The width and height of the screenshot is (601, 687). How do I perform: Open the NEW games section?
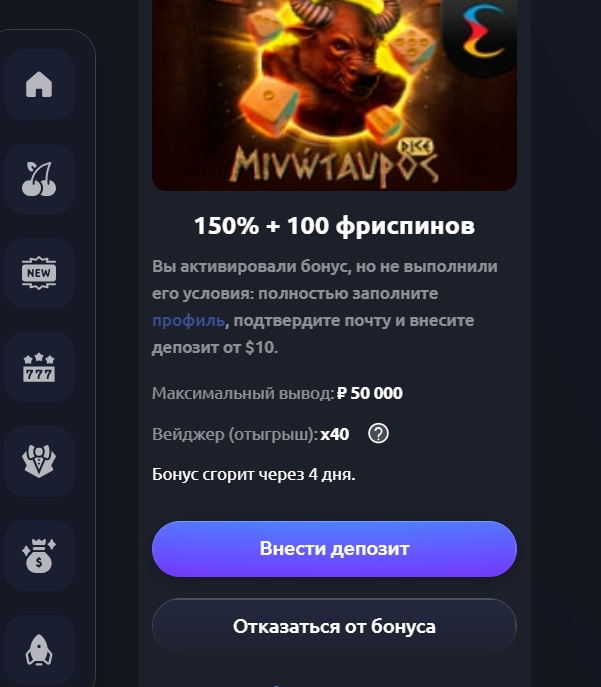[x=39, y=273]
